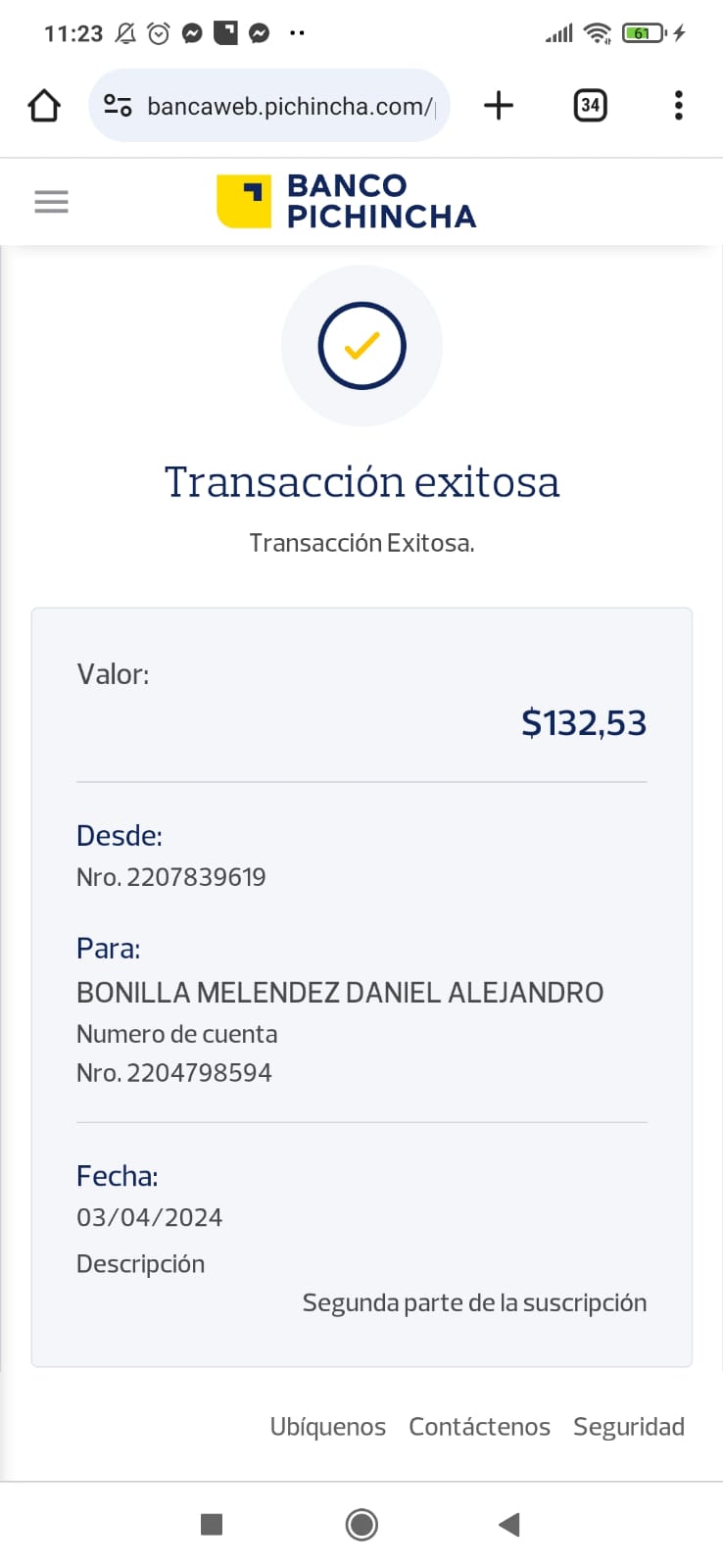Open the Contáctenos link

pos(479,1427)
